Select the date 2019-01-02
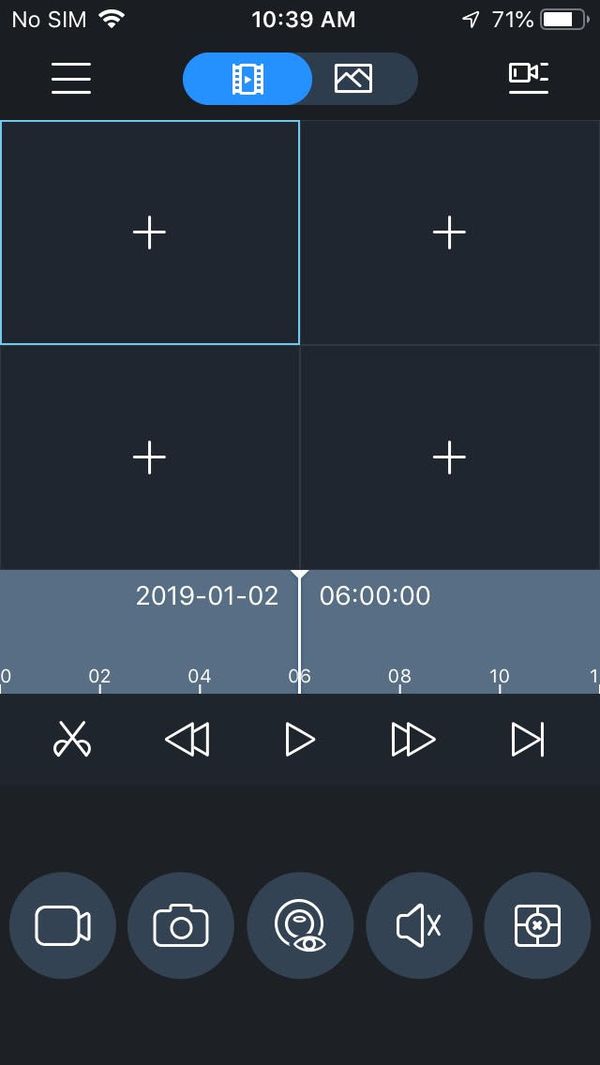The height and width of the screenshot is (1065, 600). click(207, 596)
